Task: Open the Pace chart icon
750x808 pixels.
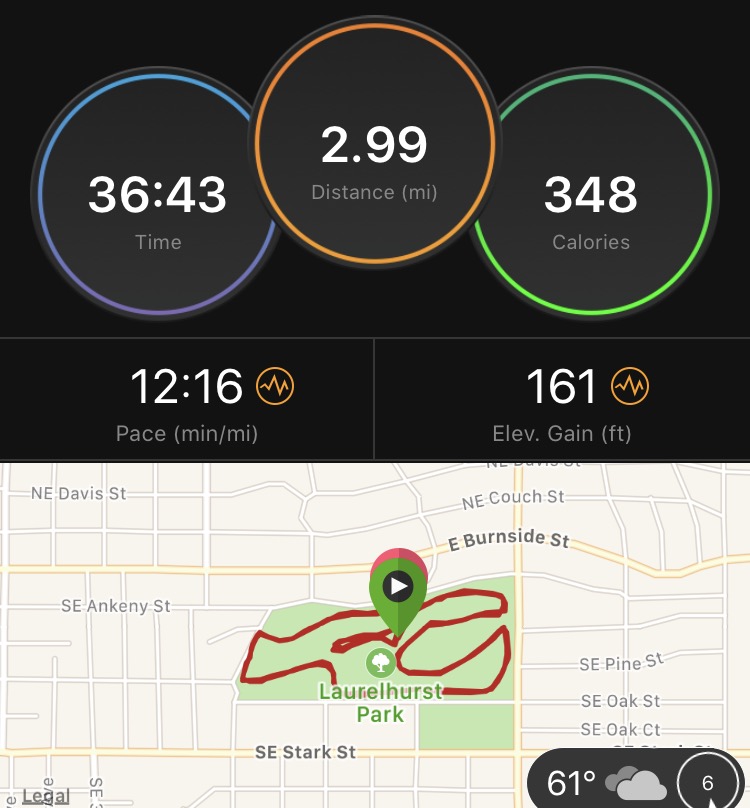Action: pos(274,385)
